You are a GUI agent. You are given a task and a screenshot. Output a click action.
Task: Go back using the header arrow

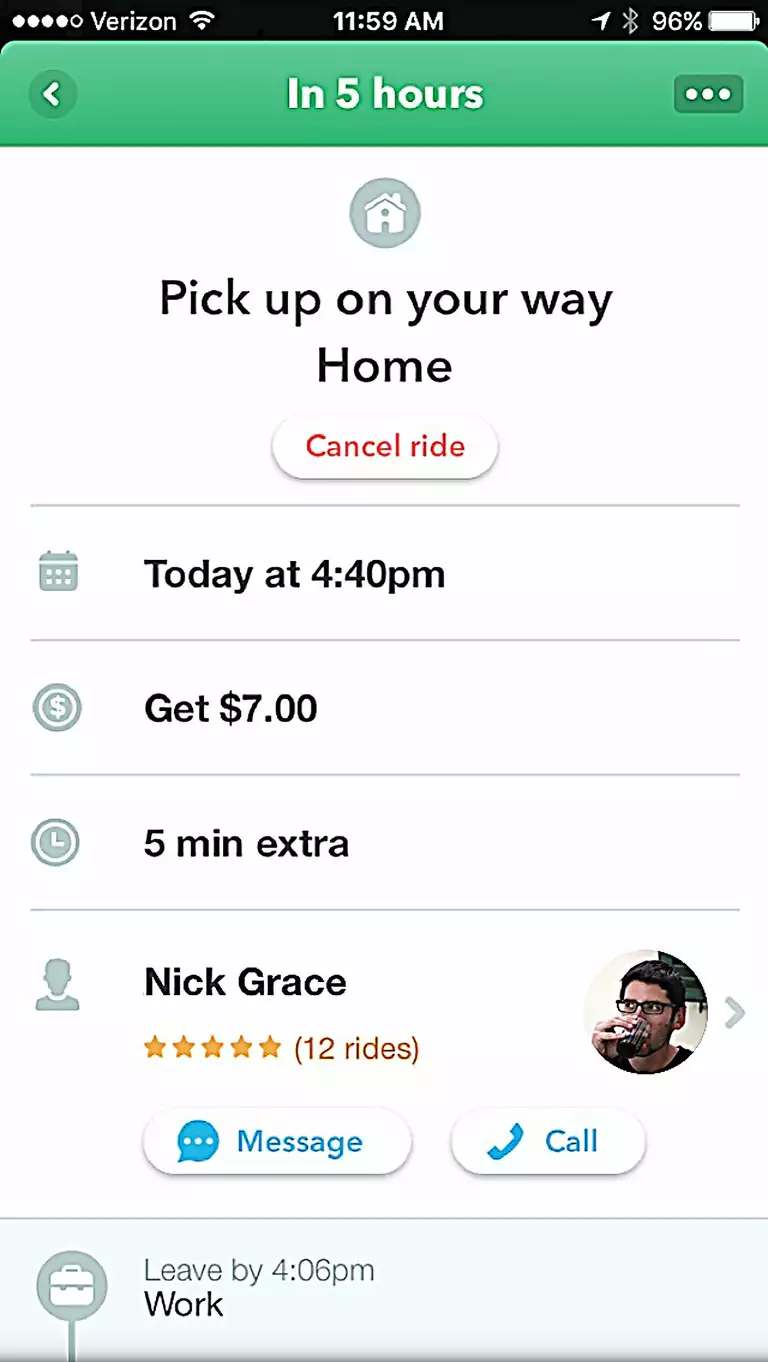(x=52, y=95)
